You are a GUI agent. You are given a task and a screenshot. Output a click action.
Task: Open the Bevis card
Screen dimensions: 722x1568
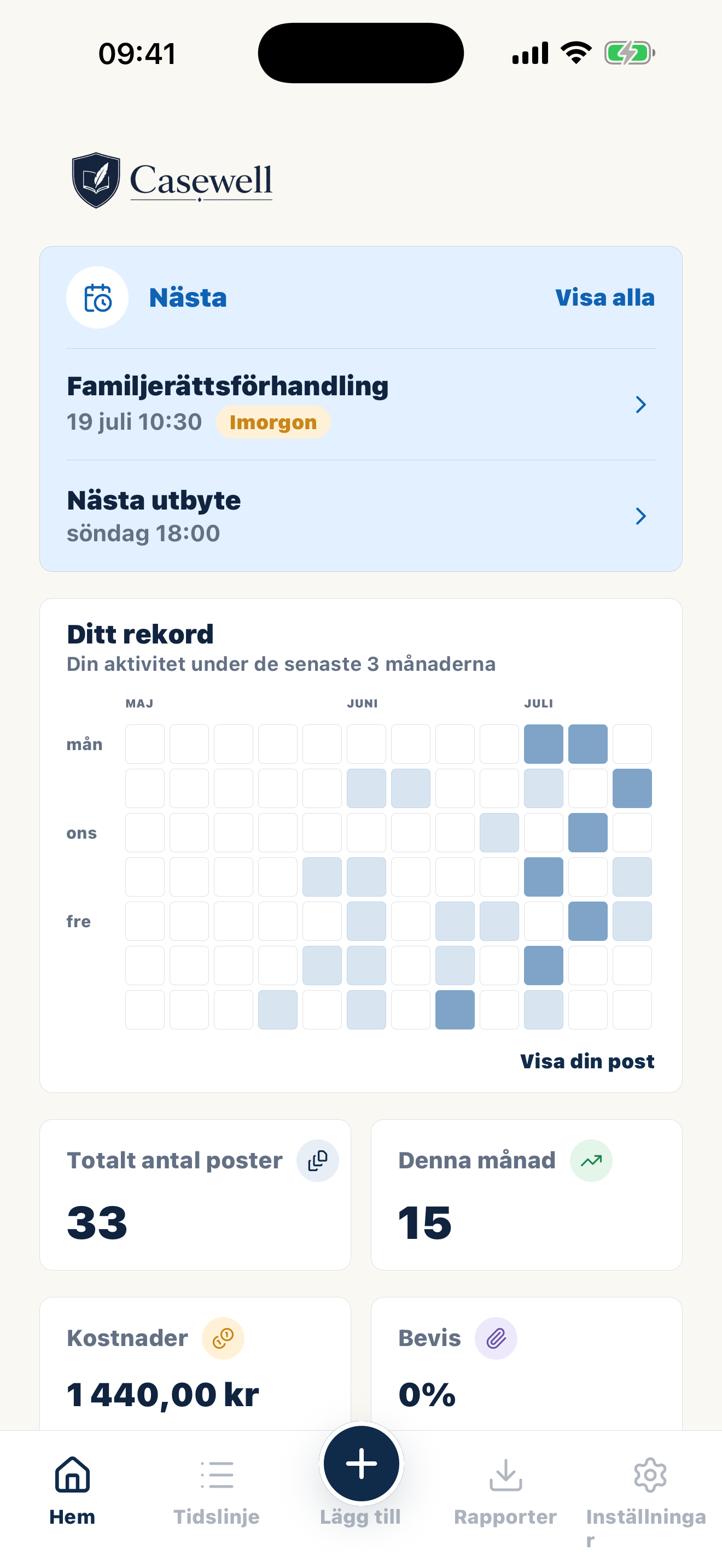coord(527,1364)
